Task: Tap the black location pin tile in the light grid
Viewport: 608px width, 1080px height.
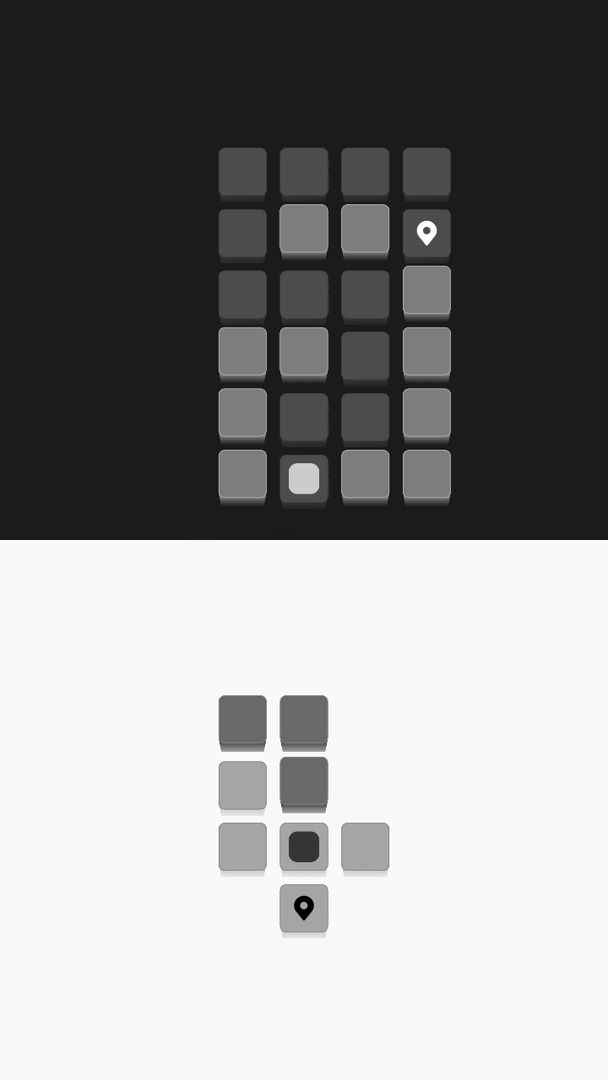Action: point(304,908)
